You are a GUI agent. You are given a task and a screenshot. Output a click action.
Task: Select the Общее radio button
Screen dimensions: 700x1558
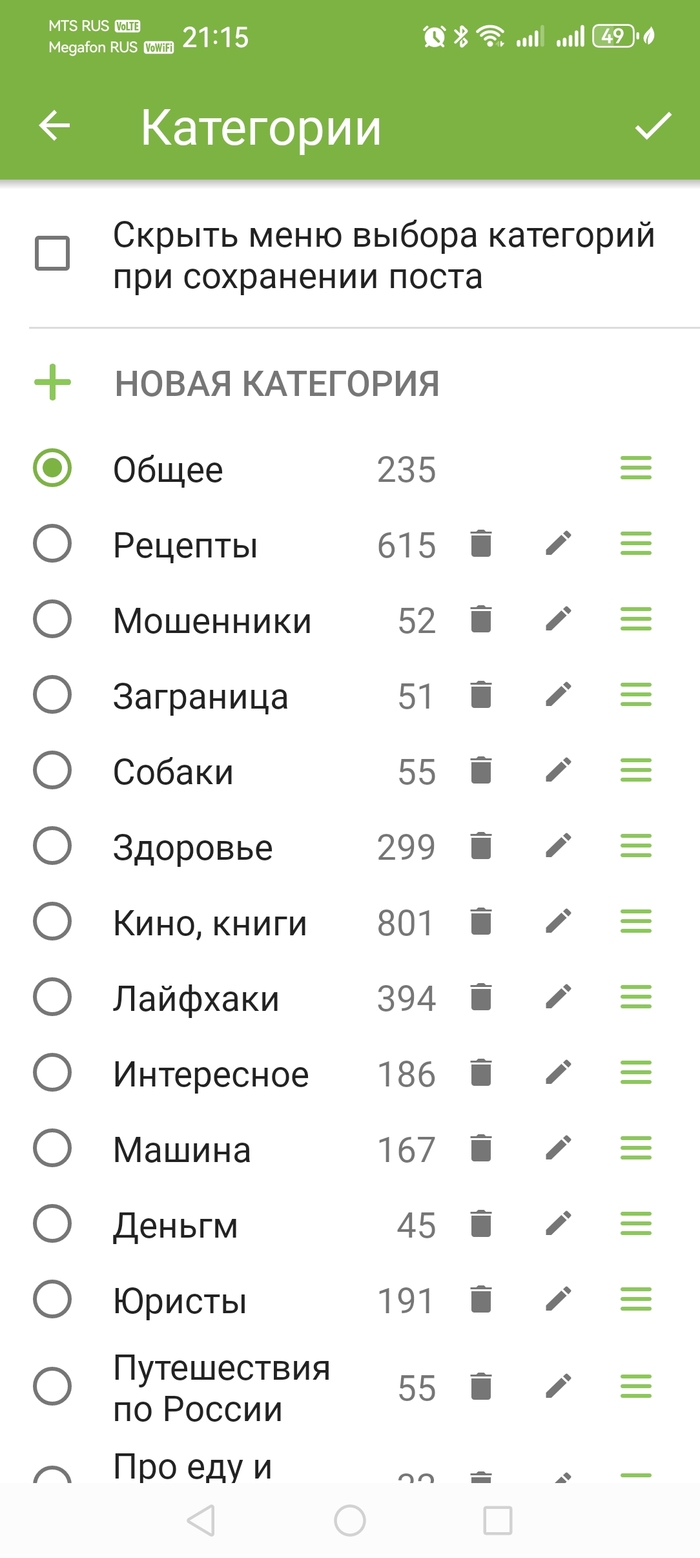(x=52, y=468)
